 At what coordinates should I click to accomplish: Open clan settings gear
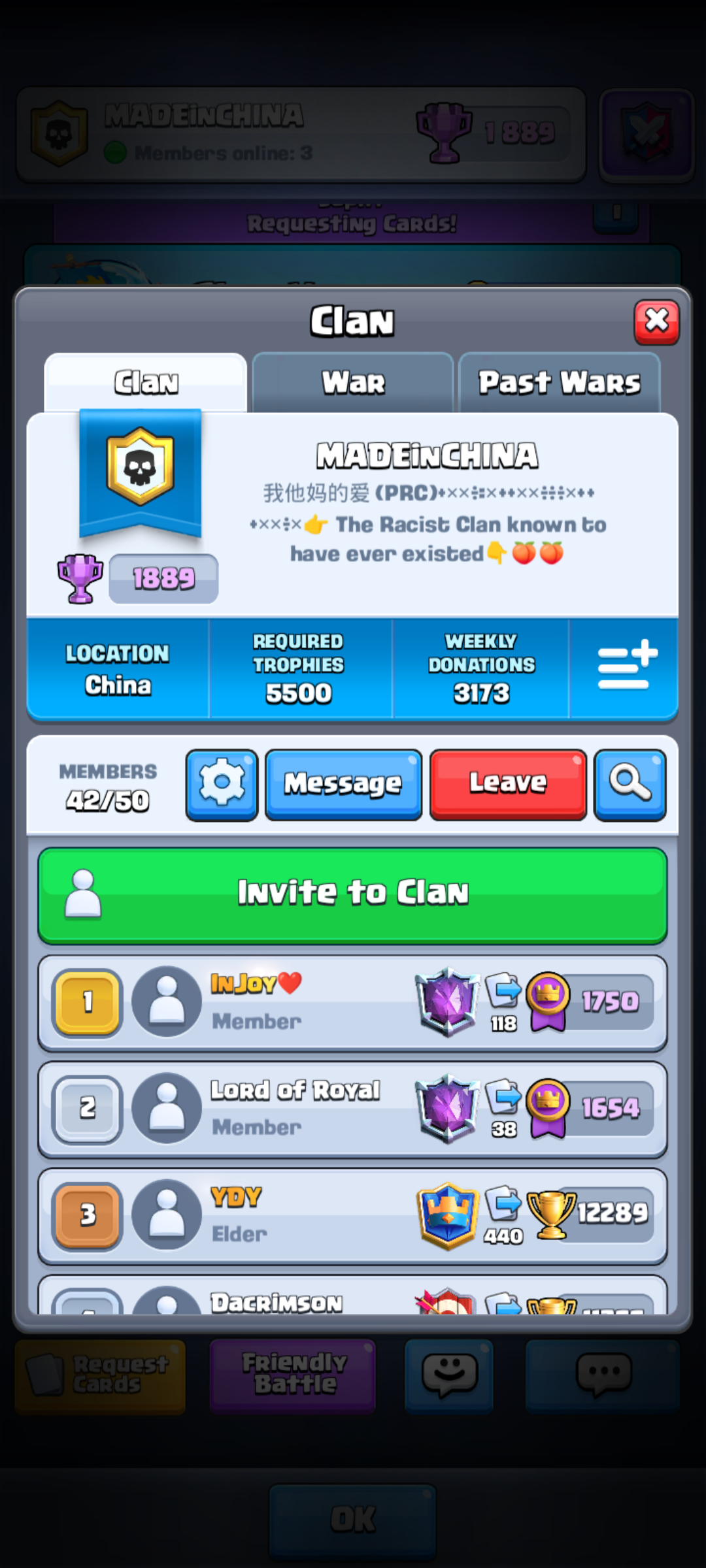pos(222,784)
